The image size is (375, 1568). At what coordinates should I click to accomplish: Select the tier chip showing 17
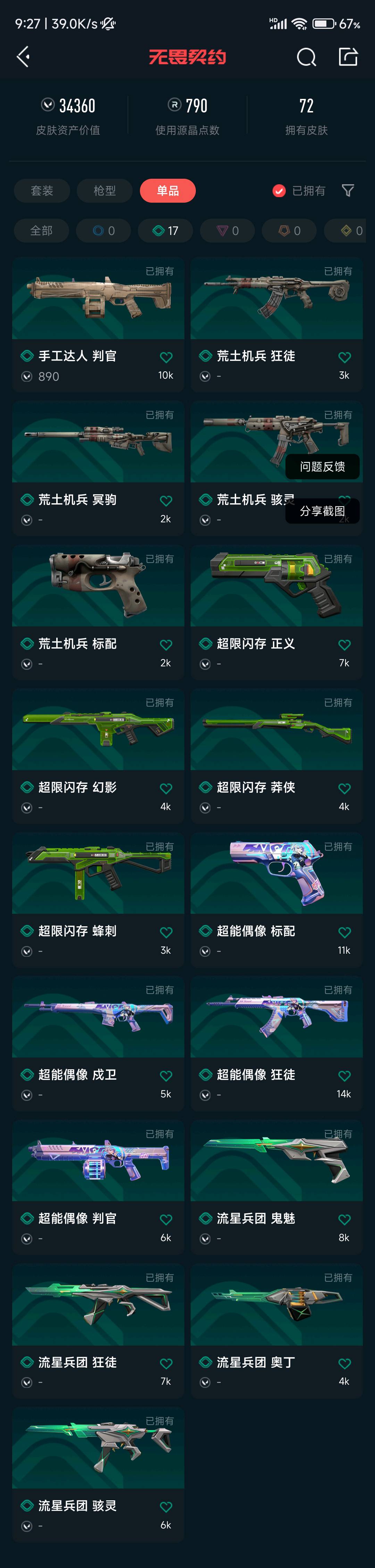[x=166, y=231]
